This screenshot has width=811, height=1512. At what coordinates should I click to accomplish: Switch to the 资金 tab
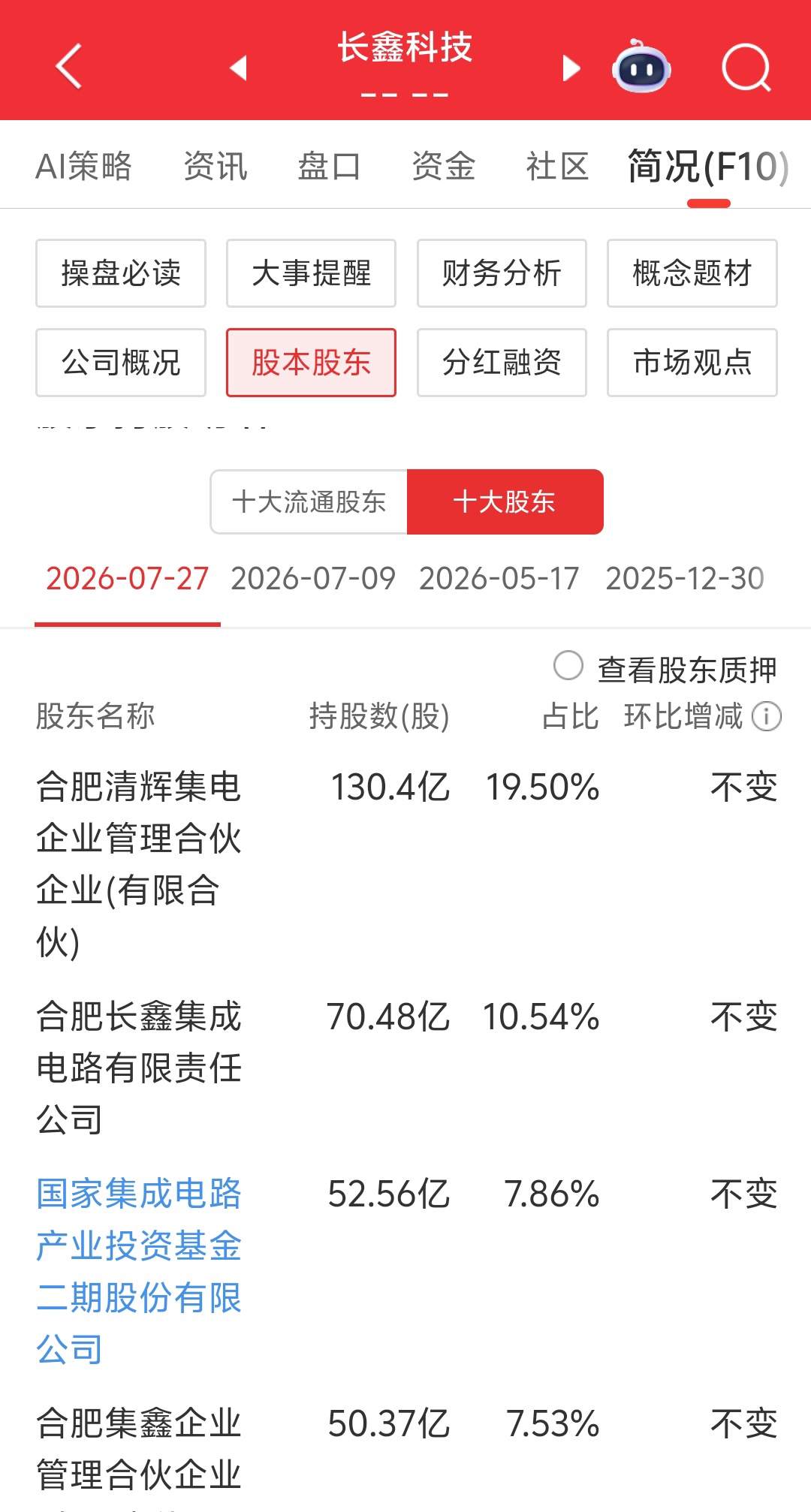click(x=443, y=166)
